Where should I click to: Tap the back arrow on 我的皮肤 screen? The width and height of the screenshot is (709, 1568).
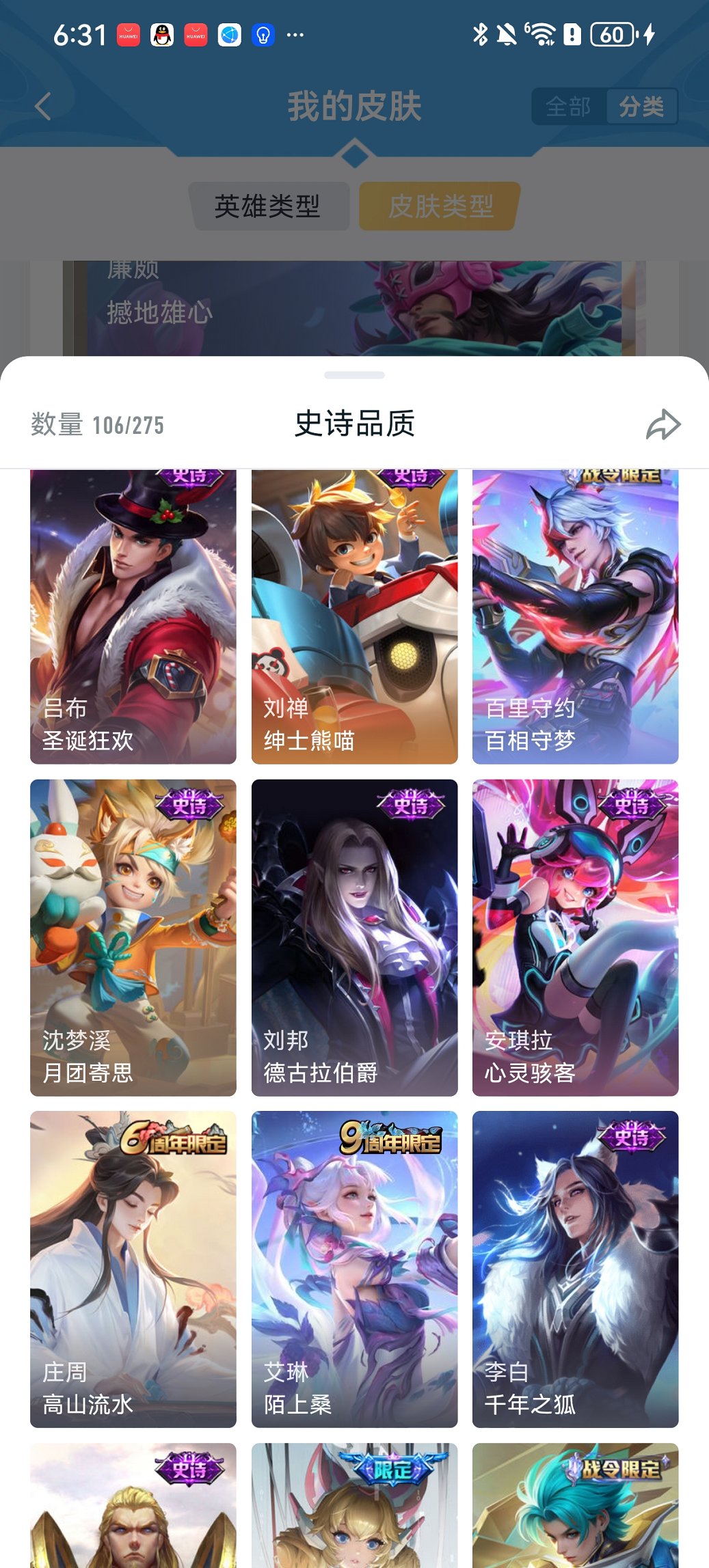(42, 106)
